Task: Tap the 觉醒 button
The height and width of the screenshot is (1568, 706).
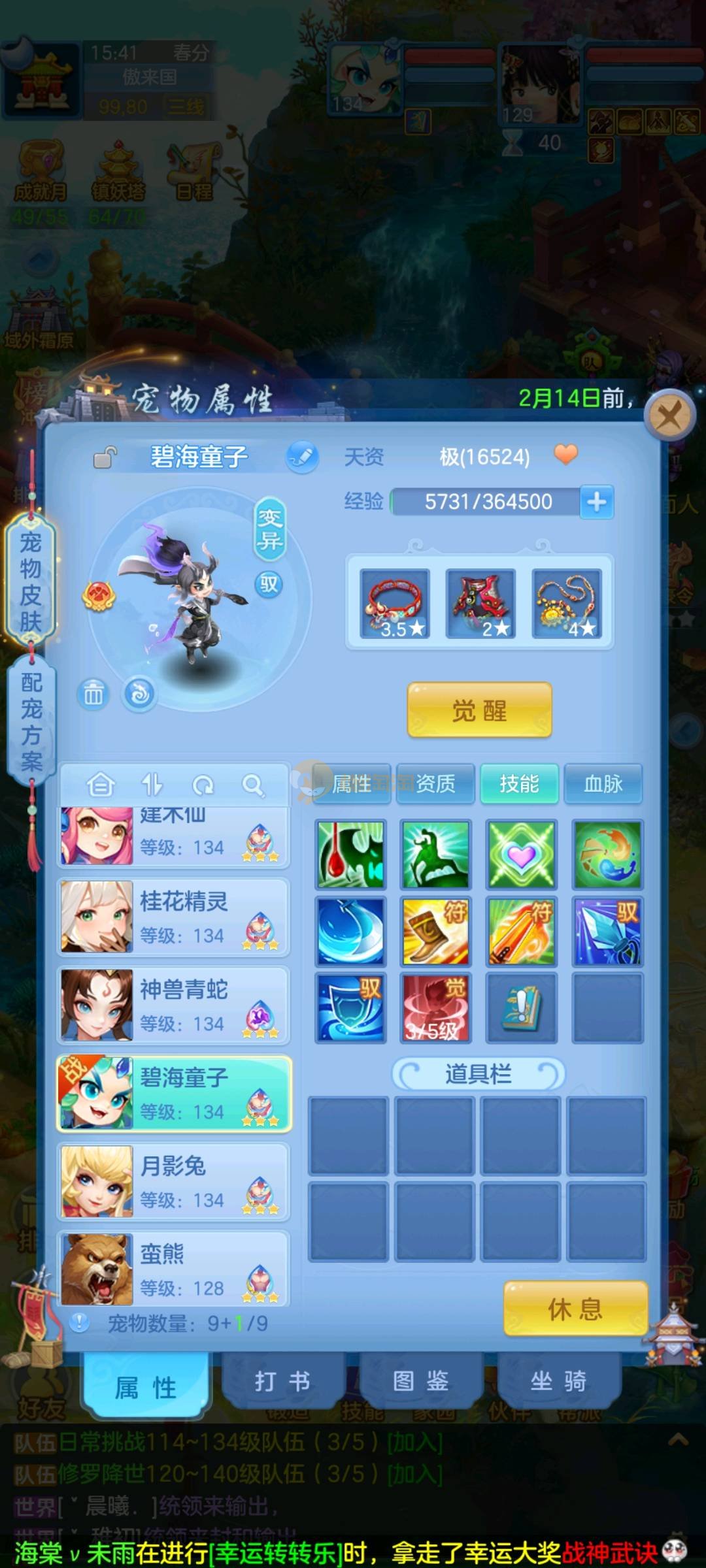Action: point(479,710)
